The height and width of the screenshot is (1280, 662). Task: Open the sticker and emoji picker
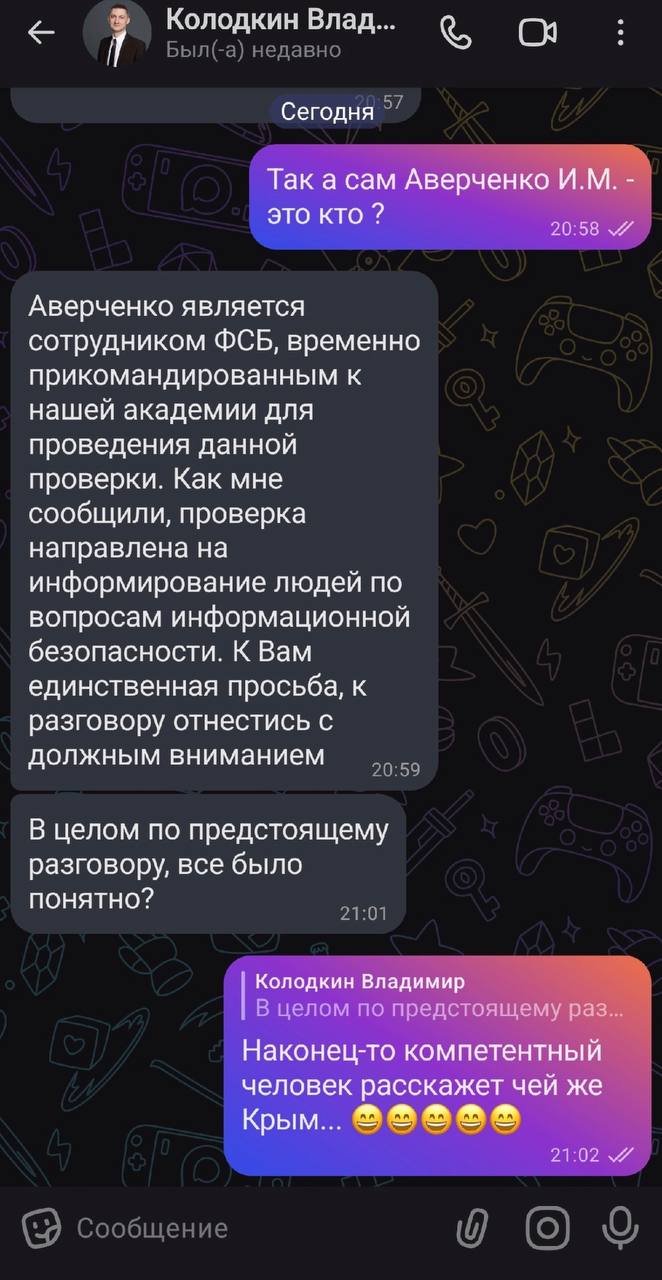[x=41, y=1227]
